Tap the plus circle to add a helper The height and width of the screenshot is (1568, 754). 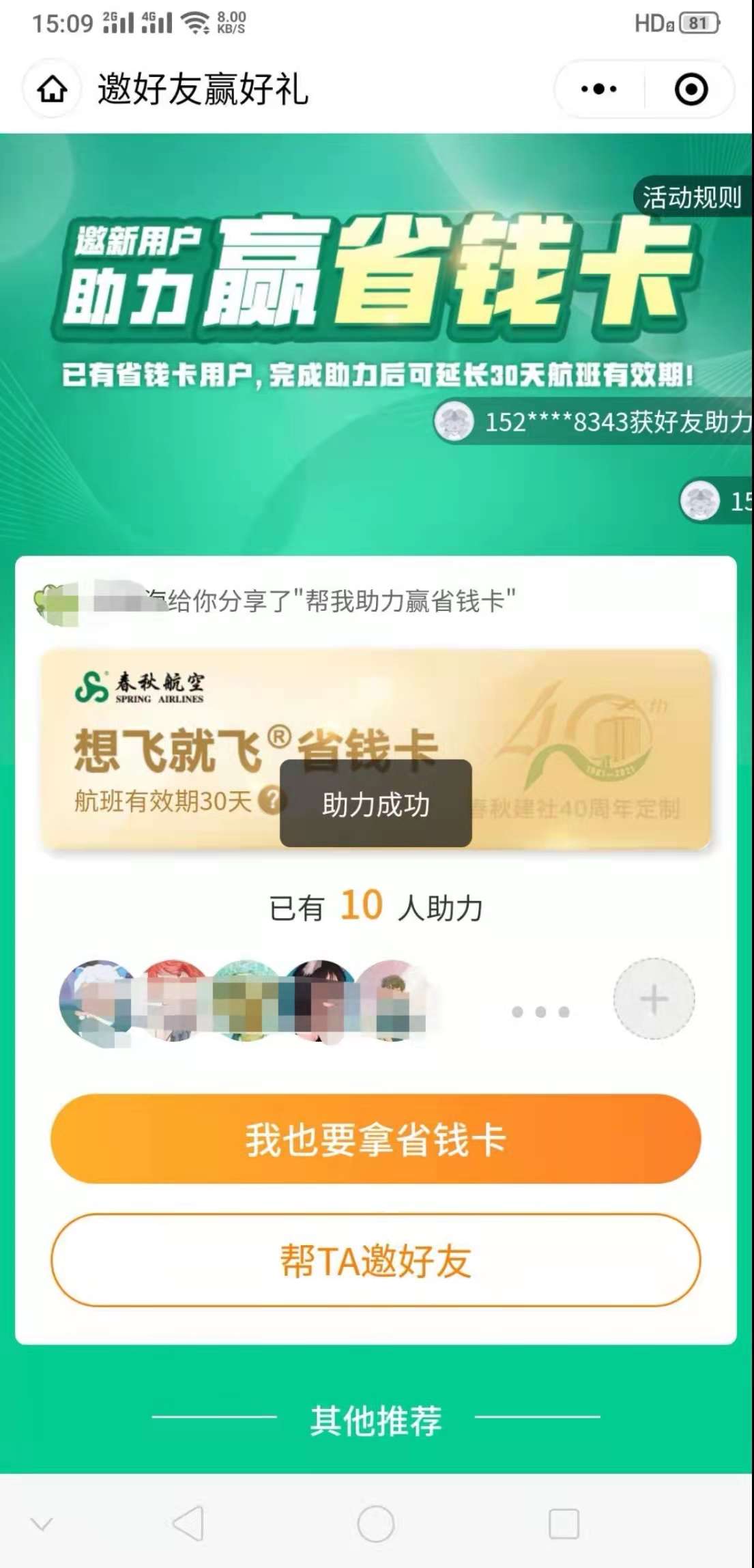[x=653, y=999]
